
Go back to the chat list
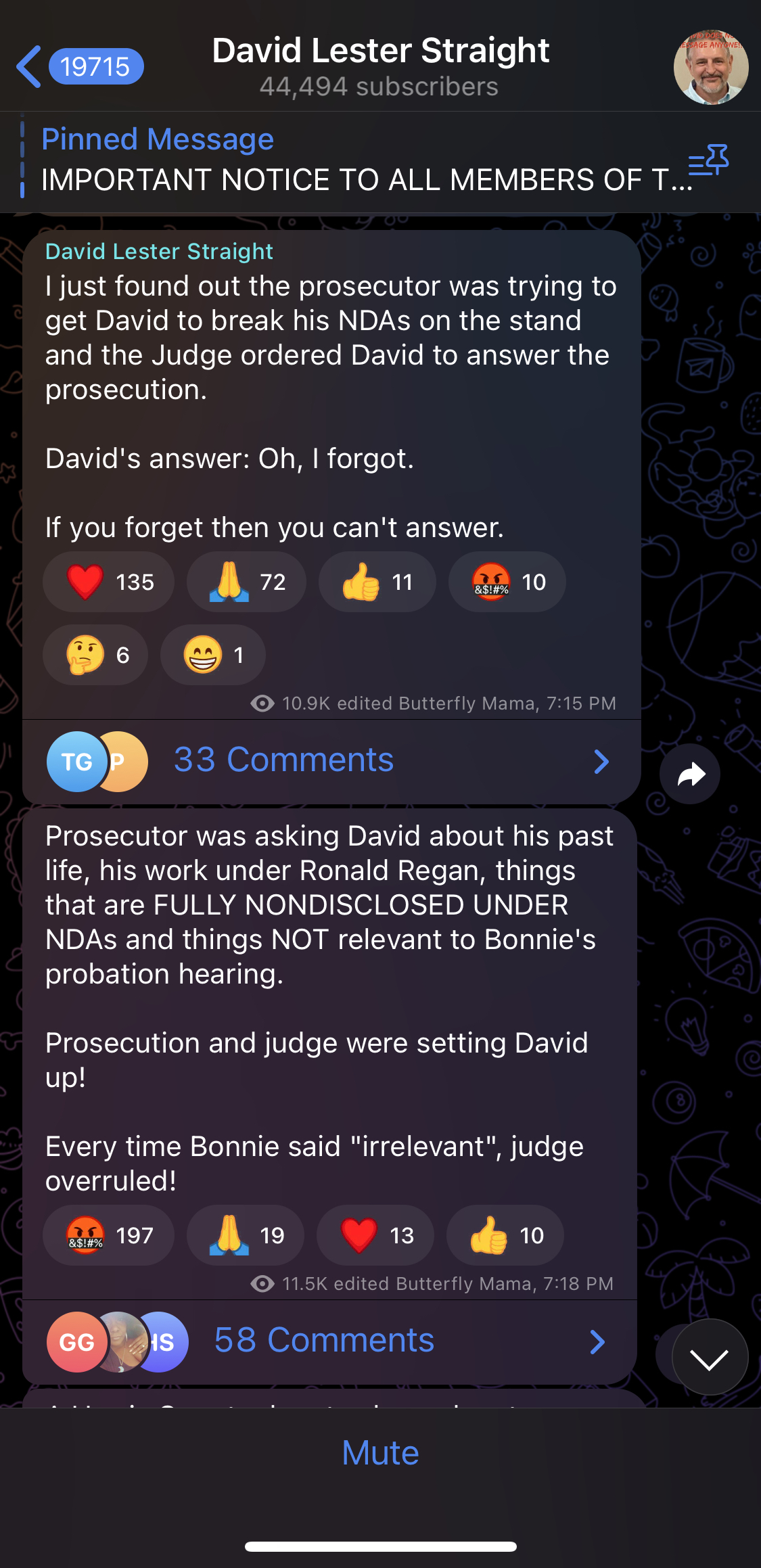[79, 67]
